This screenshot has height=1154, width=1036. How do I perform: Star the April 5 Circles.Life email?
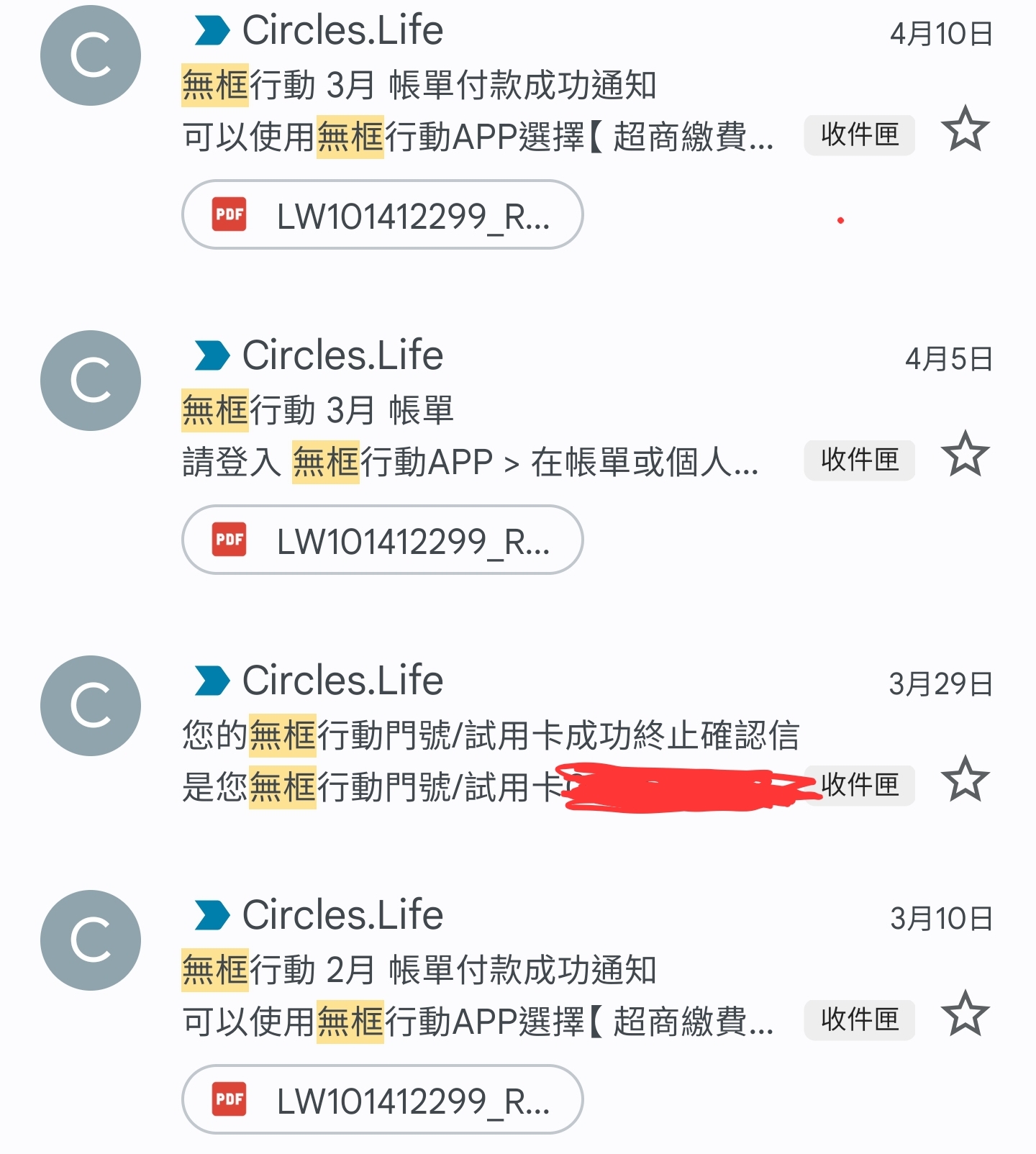click(965, 455)
